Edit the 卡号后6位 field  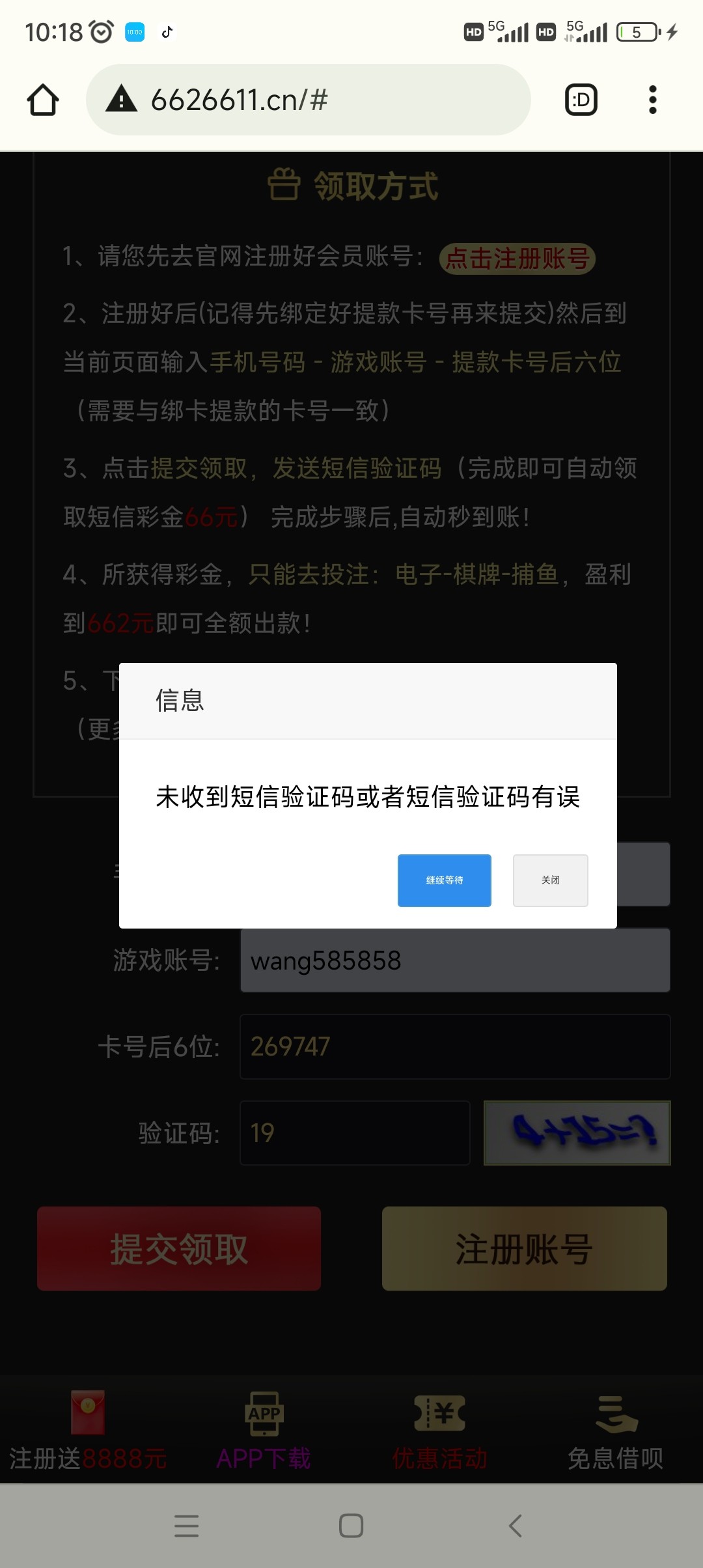454,1046
